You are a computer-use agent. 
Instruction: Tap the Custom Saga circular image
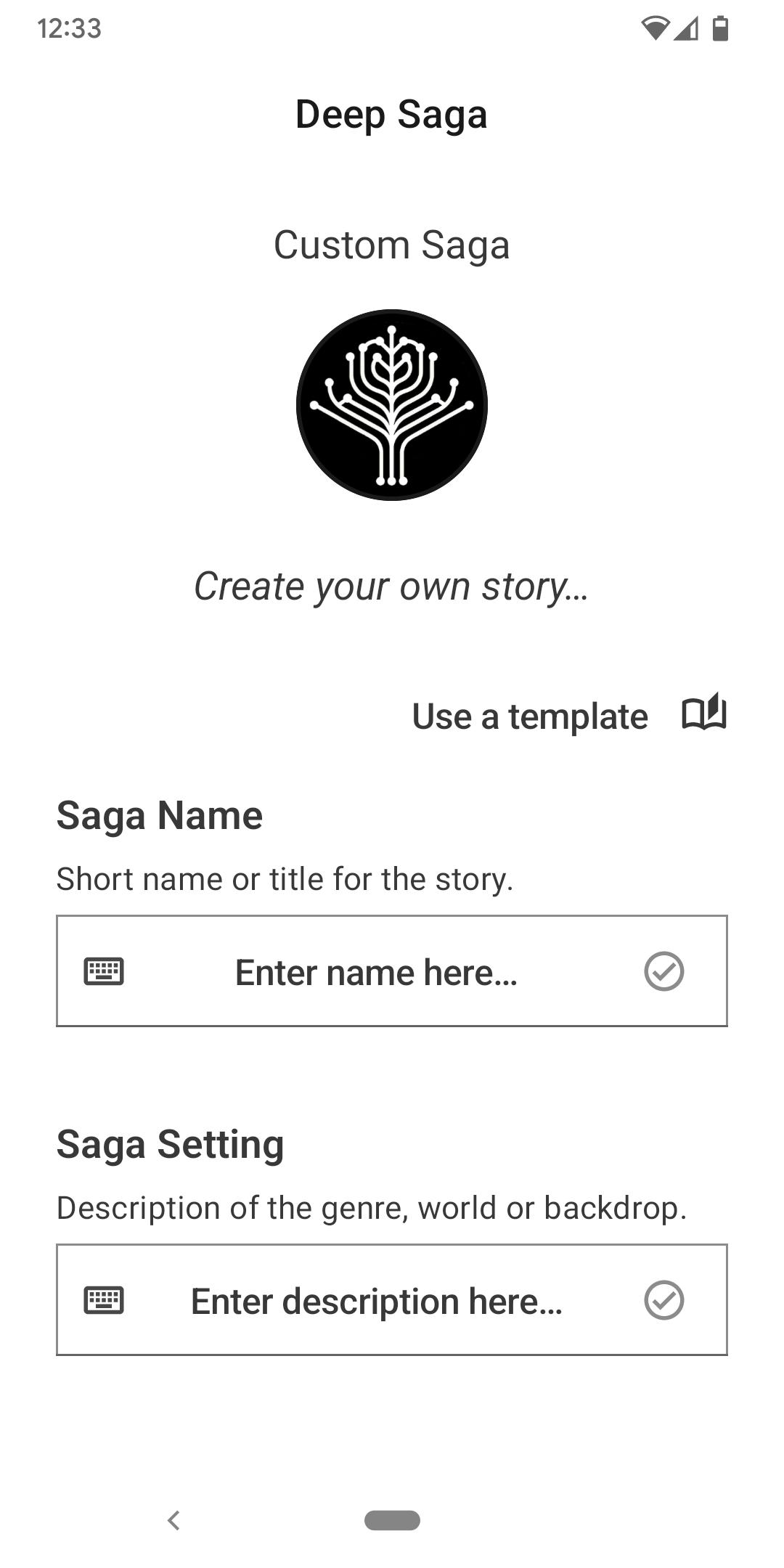coord(392,405)
